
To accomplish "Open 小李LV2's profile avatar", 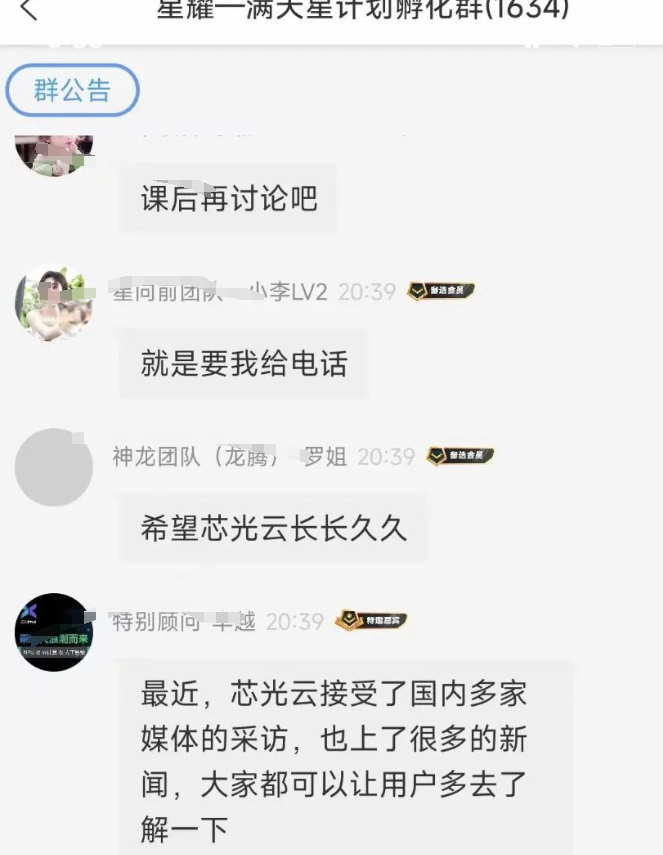I will click(x=54, y=303).
